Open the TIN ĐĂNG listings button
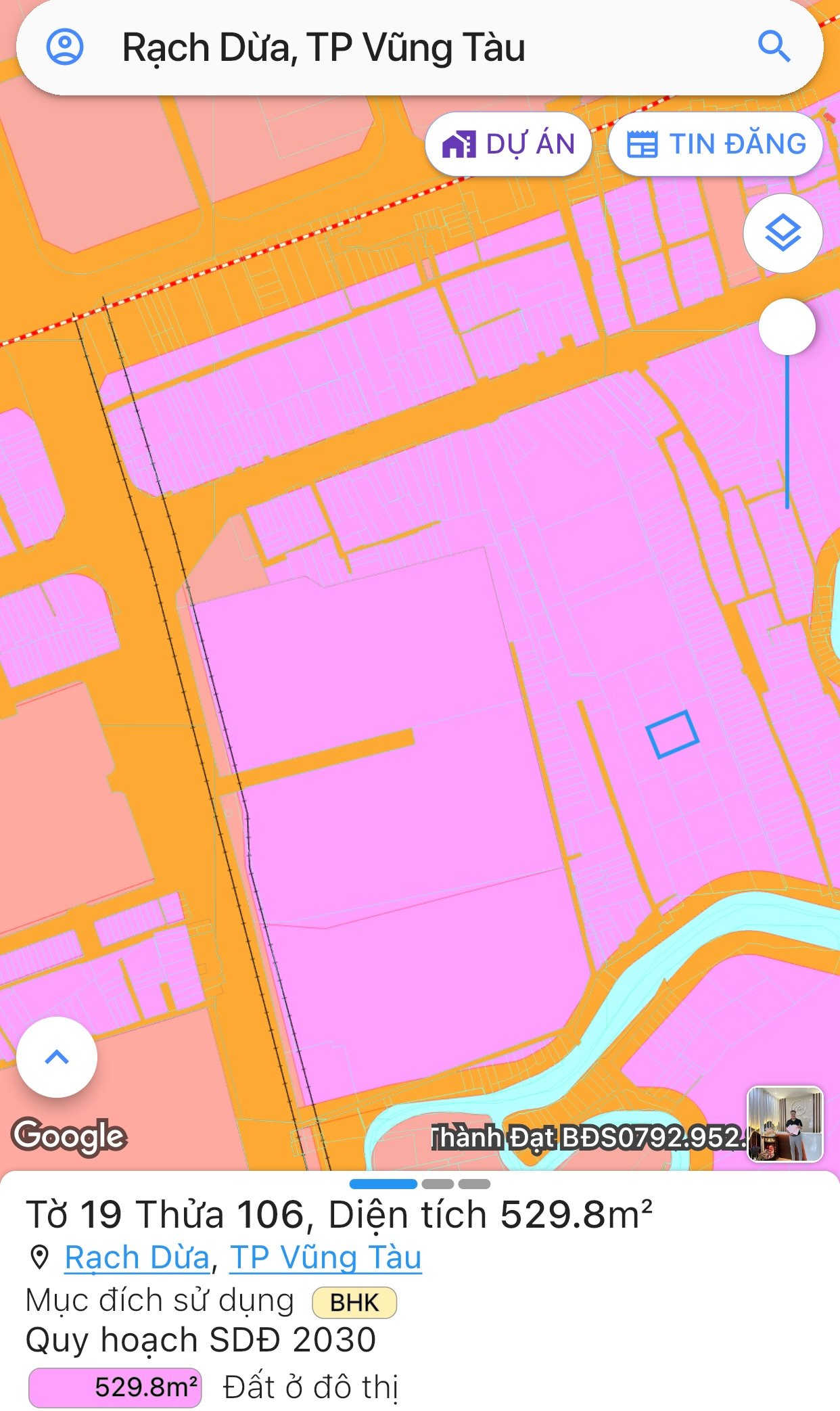840x1411 pixels. point(716,144)
